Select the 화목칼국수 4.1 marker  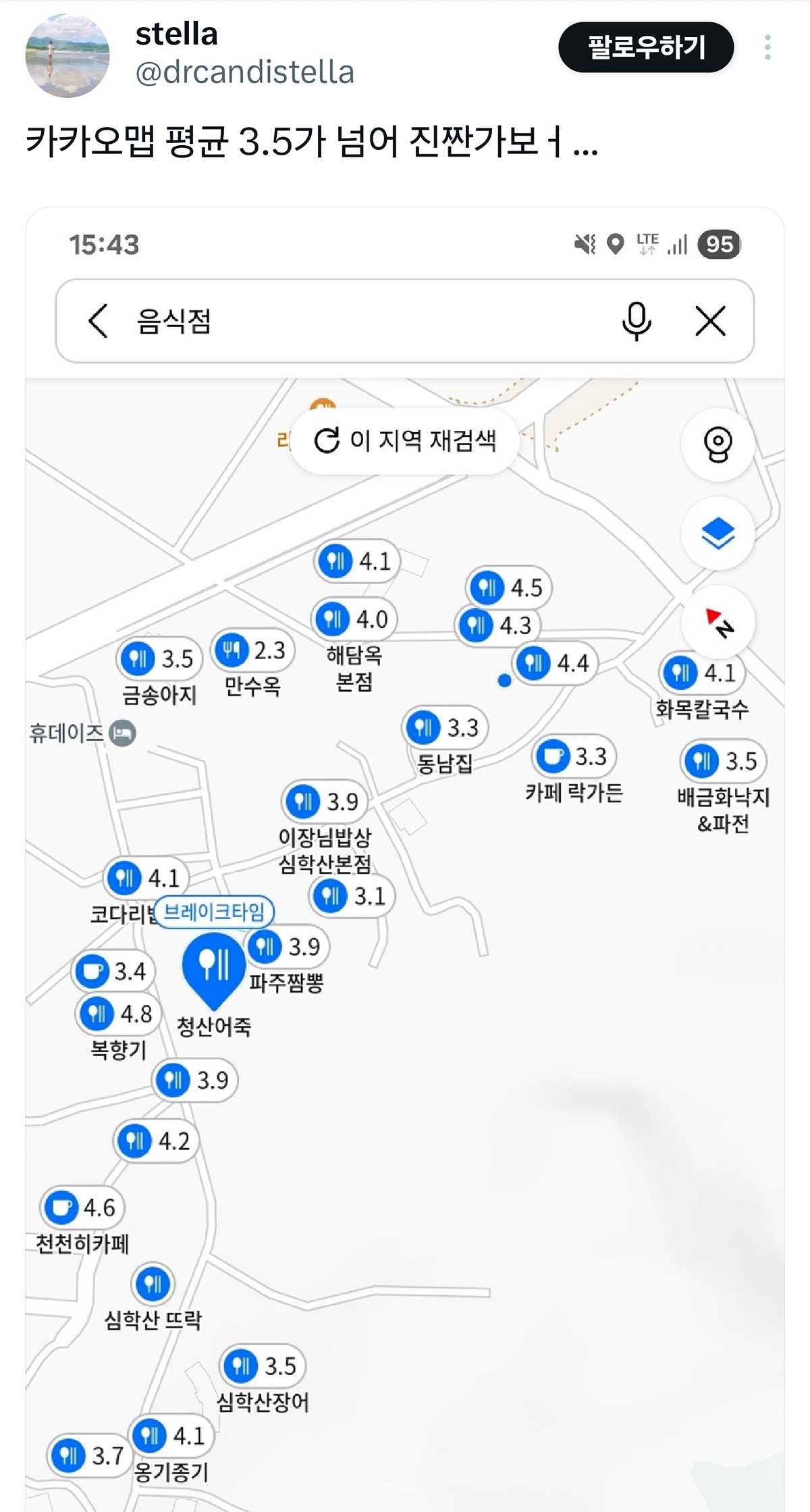pos(703,673)
